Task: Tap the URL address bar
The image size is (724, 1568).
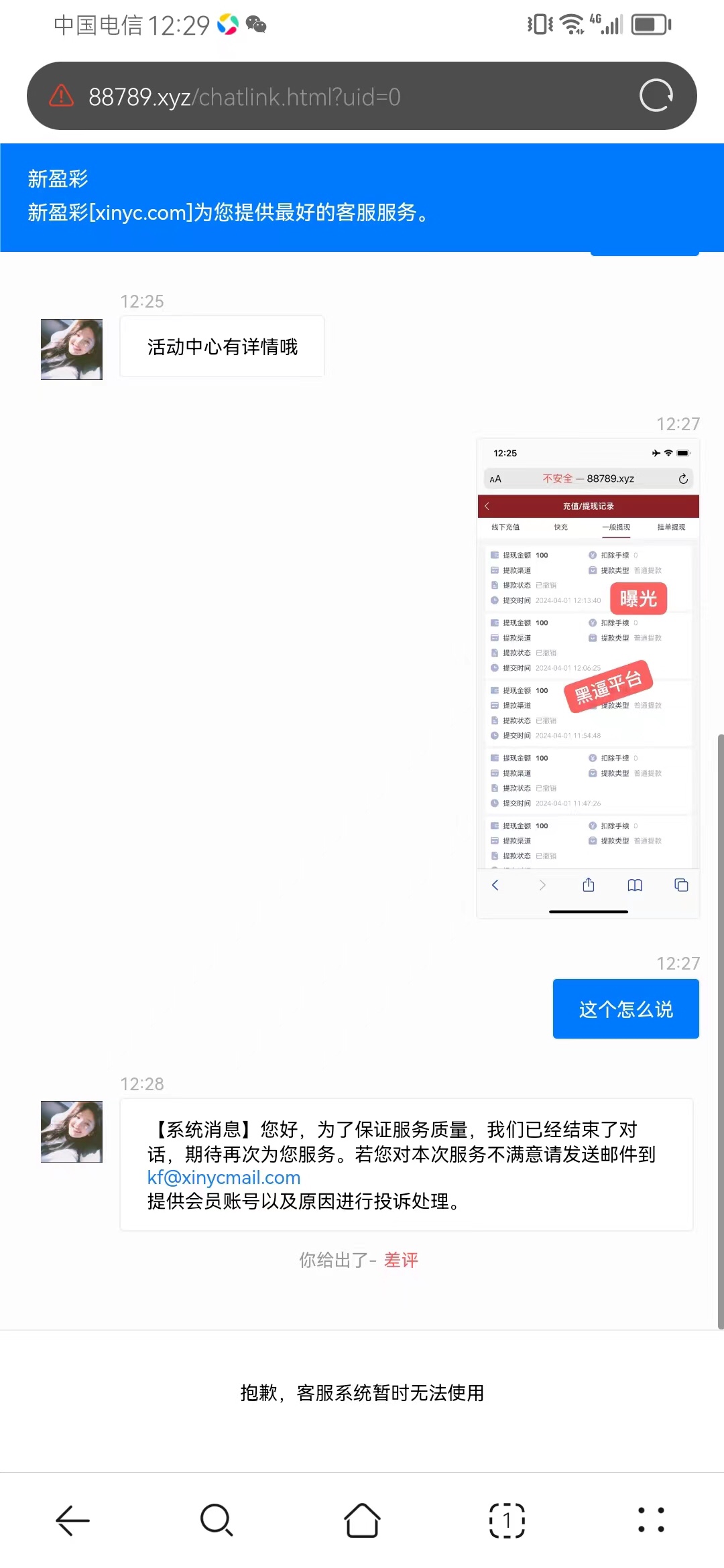Action: (x=349, y=97)
